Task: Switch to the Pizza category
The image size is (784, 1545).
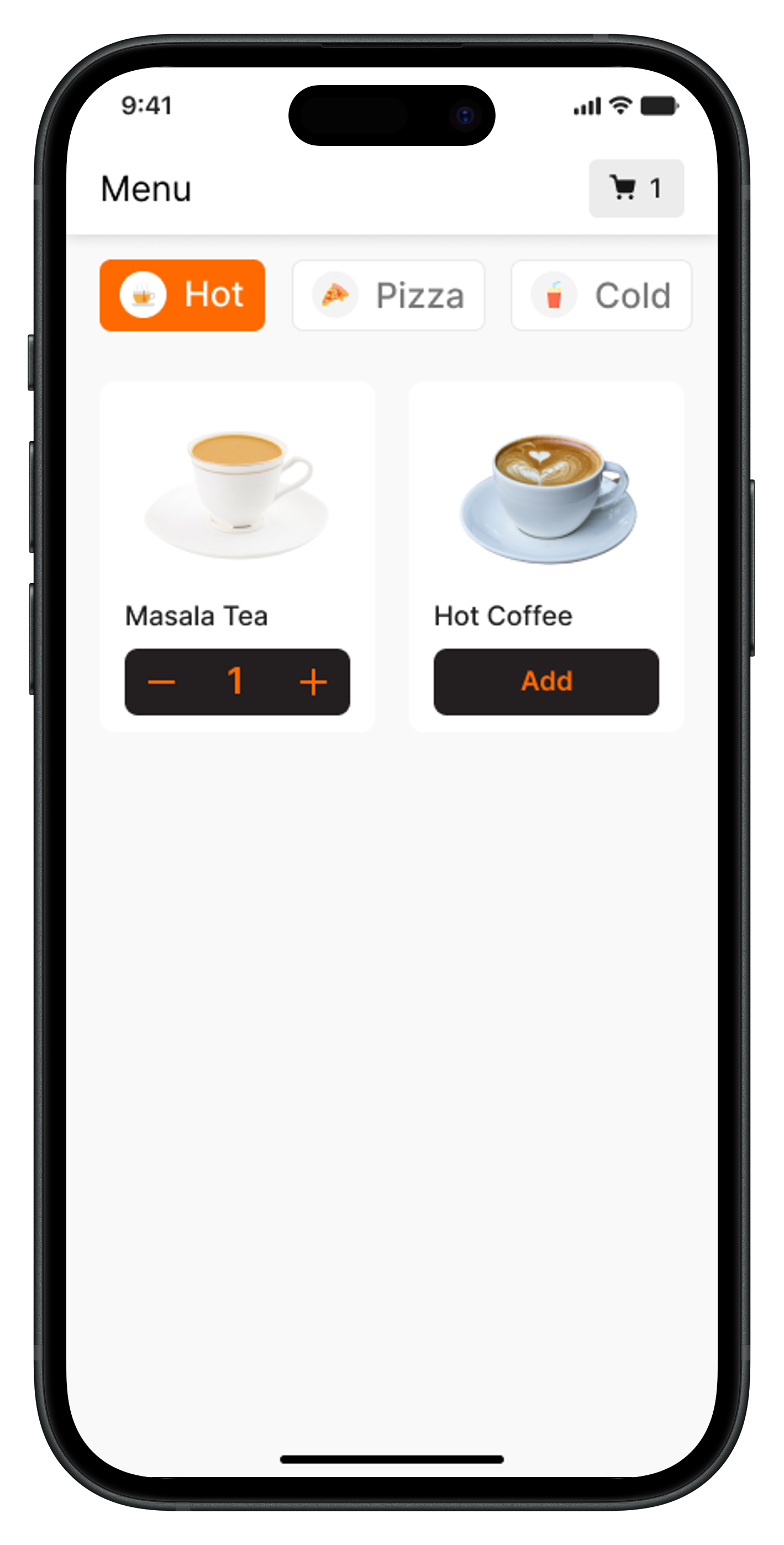Action: (x=388, y=295)
